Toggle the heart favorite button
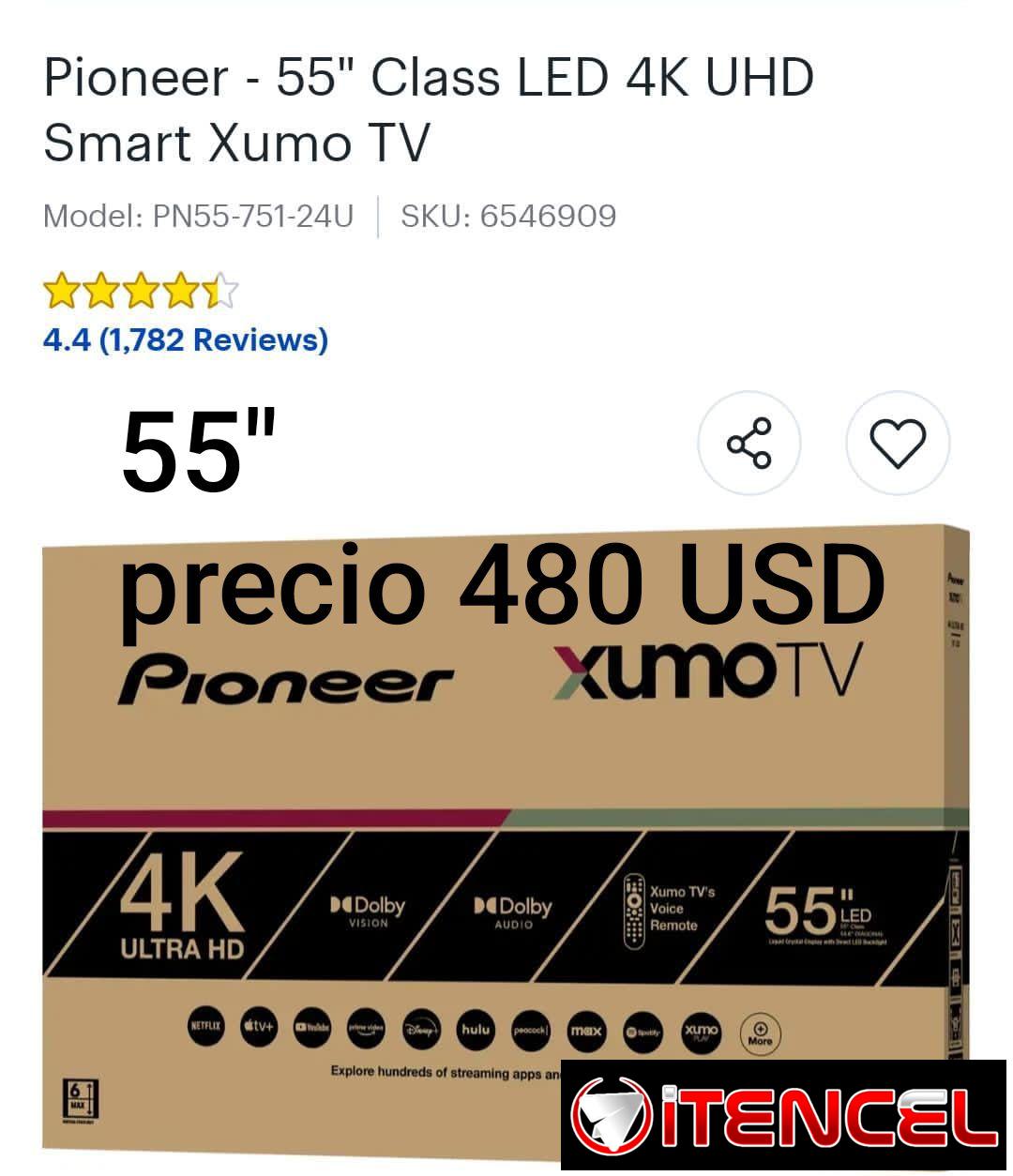Image resolution: width=1013 pixels, height=1176 pixels. [898, 445]
